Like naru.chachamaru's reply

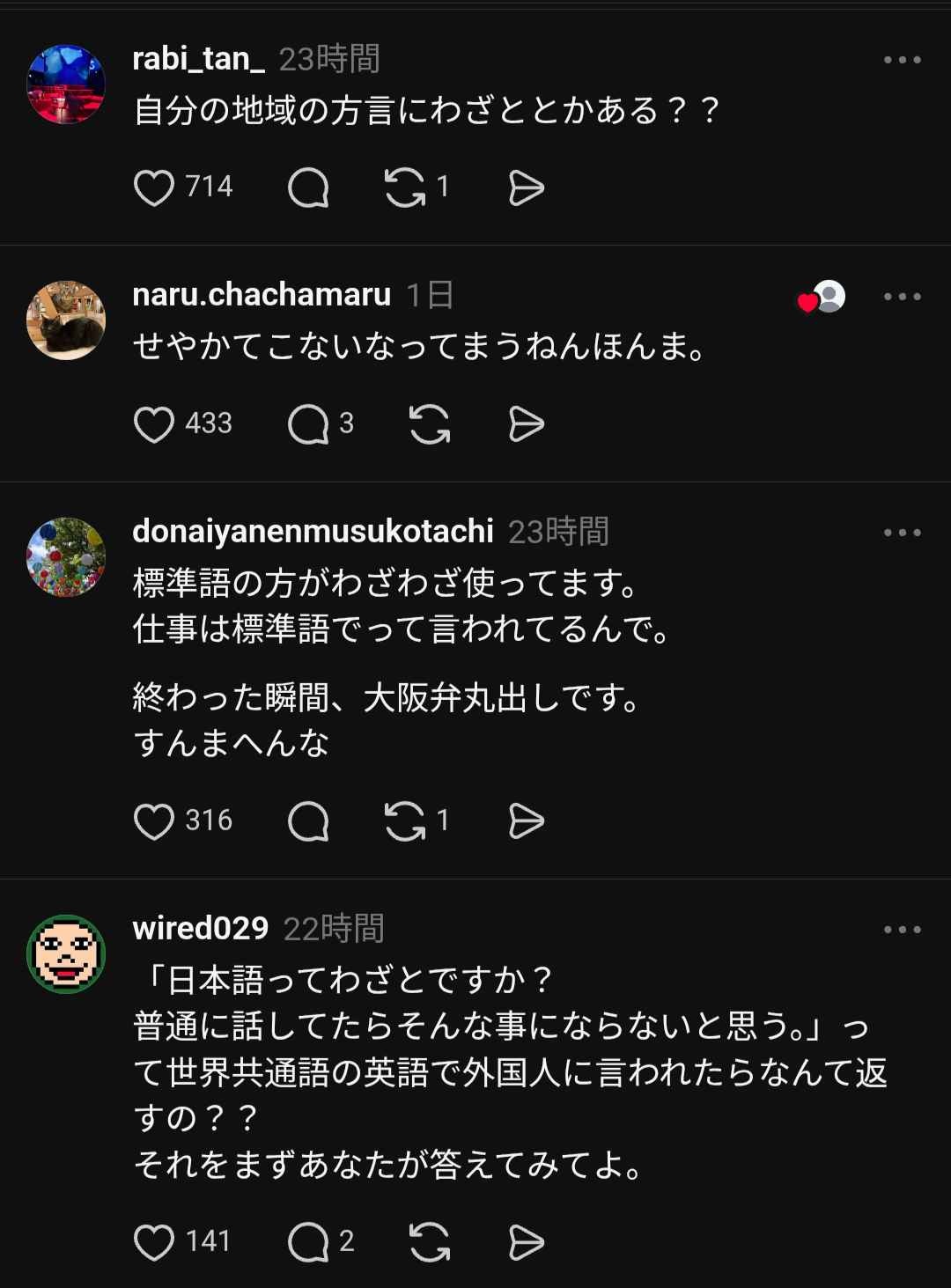point(154,424)
